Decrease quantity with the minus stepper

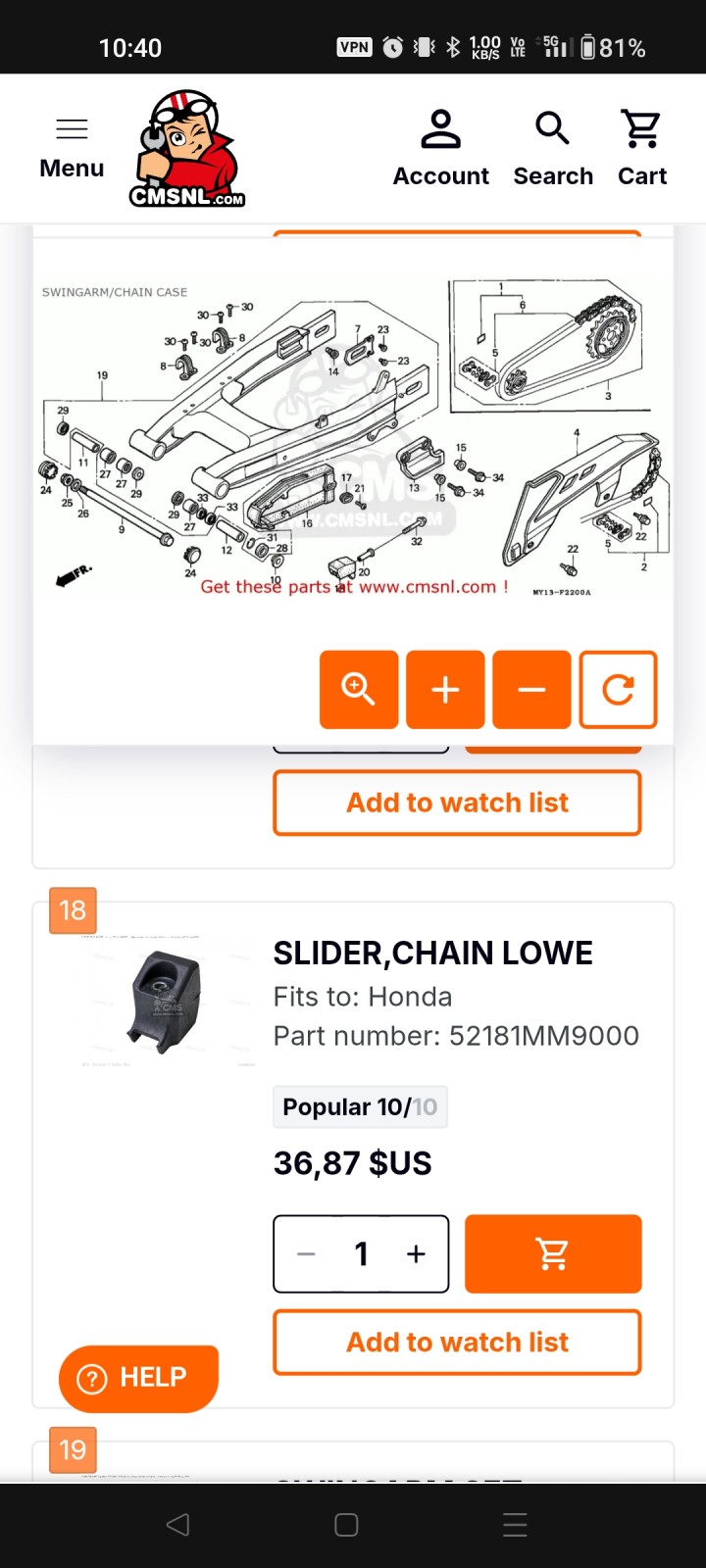click(x=305, y=1253)
